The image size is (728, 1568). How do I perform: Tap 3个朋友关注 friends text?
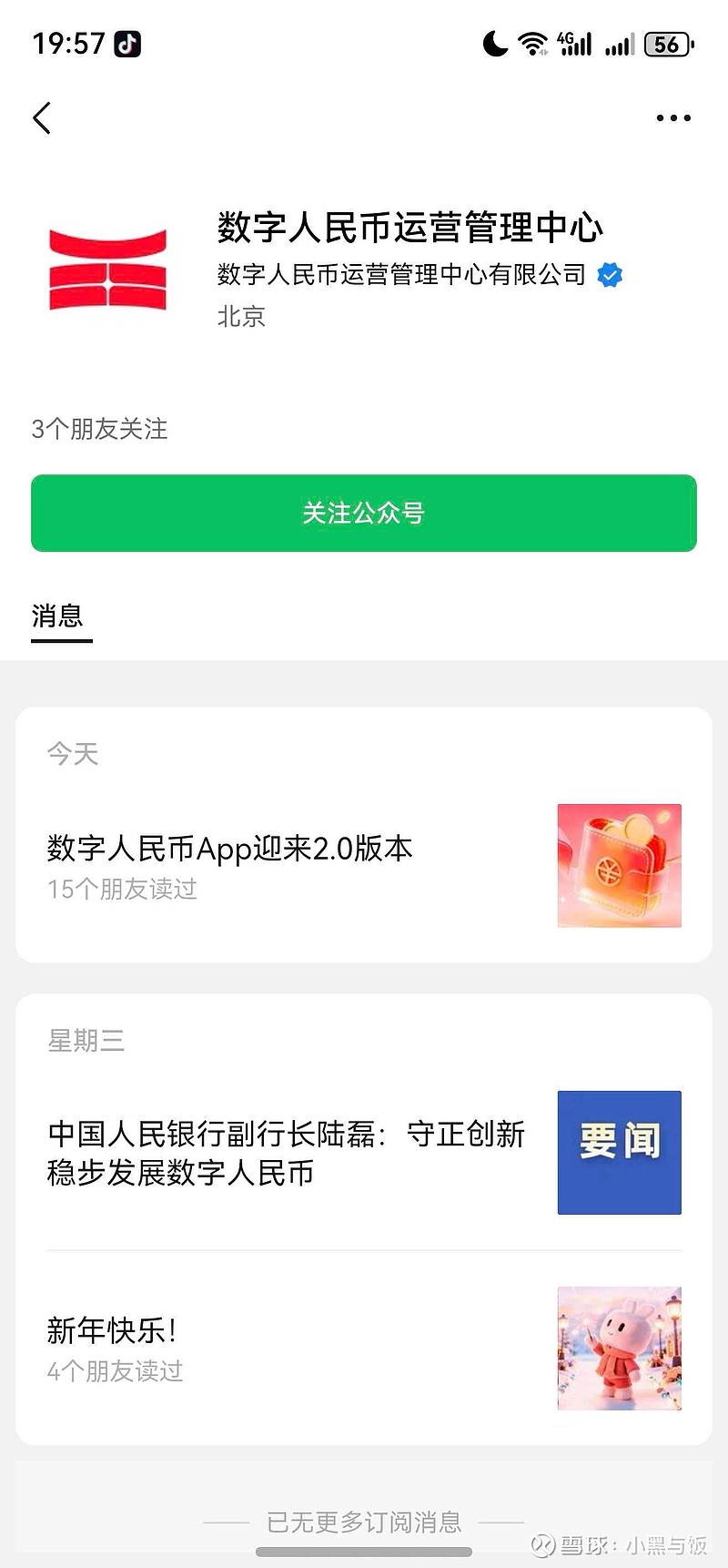pos(99,428)
